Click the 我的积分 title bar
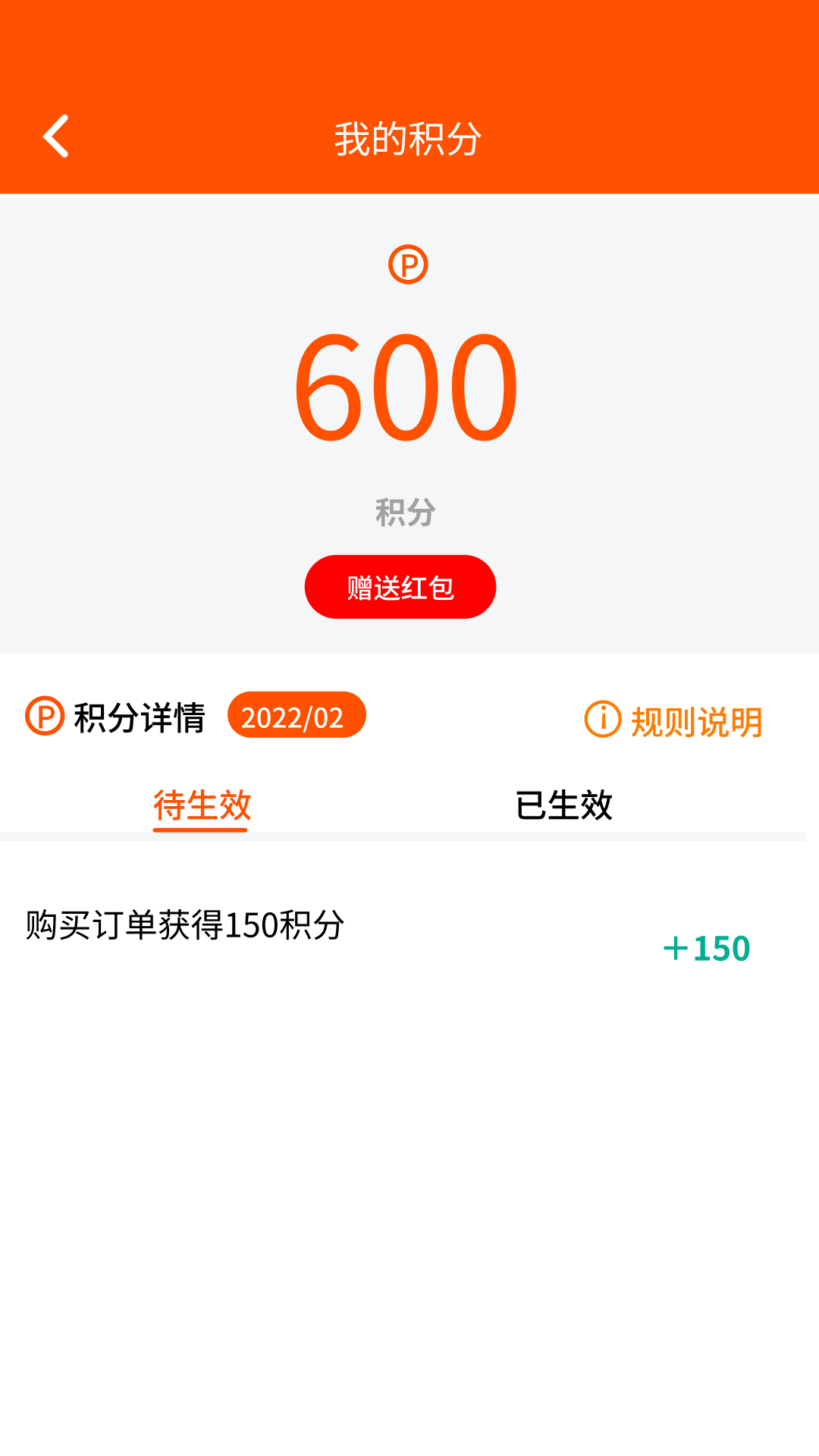The height and width of the screenshot is (1456, 819). coord(409,135)
